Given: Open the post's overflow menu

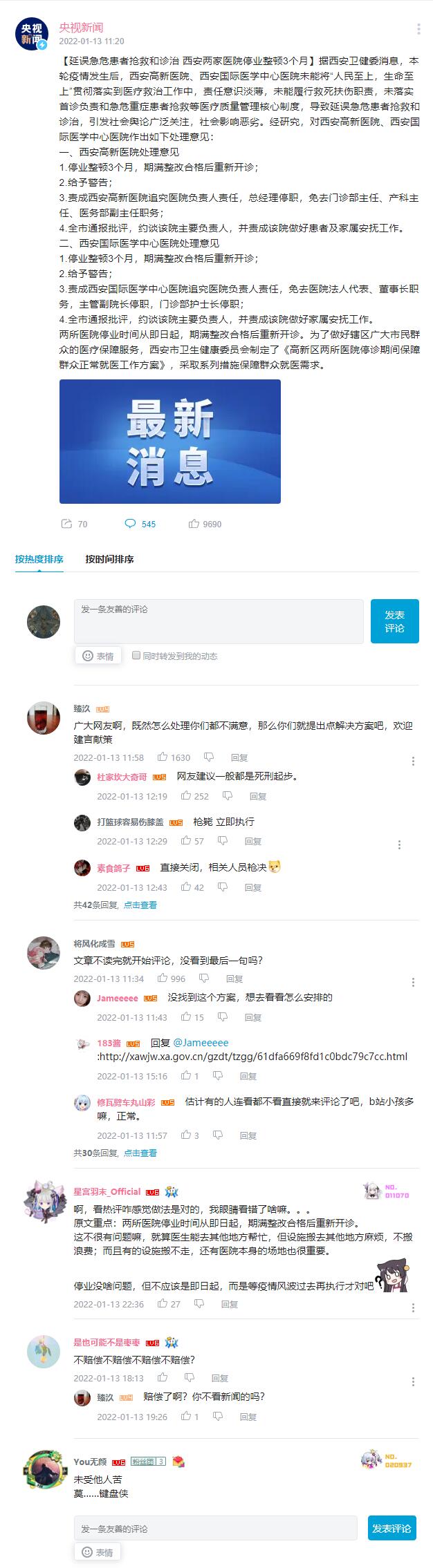Looking at the screenshot, I should [x=418, y=29].
